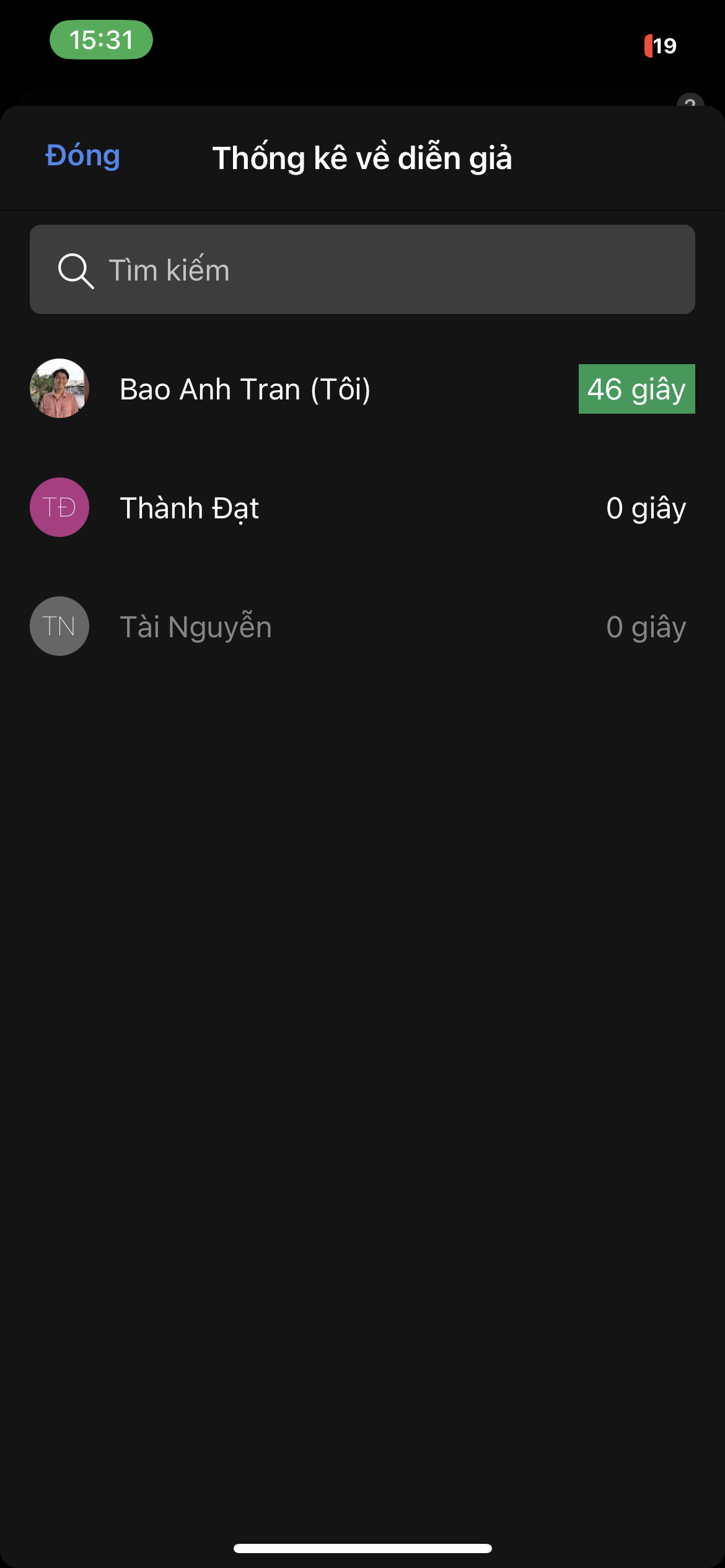Close the speaker statistics sheet with Đóng
725x1568 pixels.
click(x=82, y=155)
